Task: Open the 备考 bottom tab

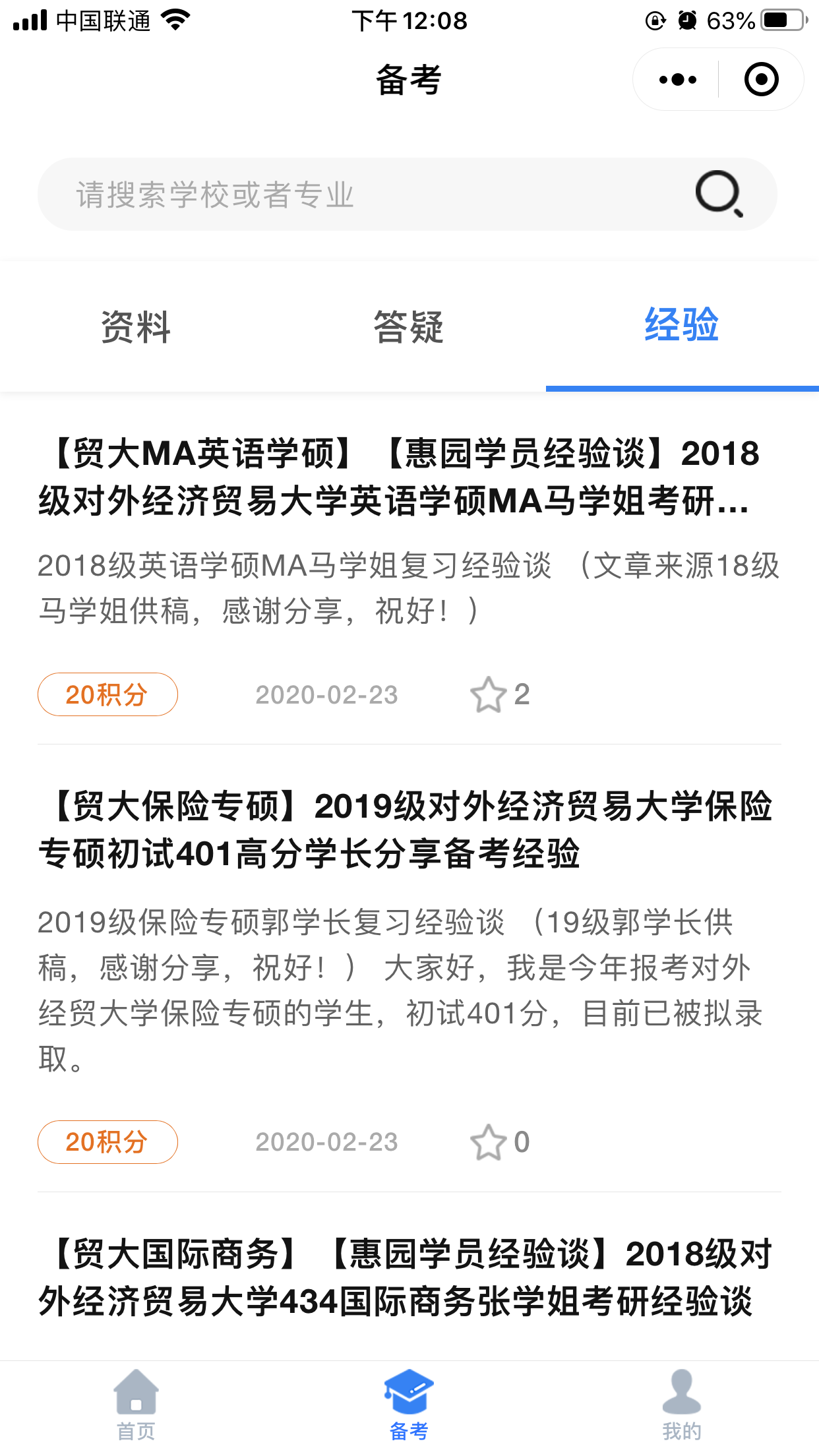Action: [409, 1405]
